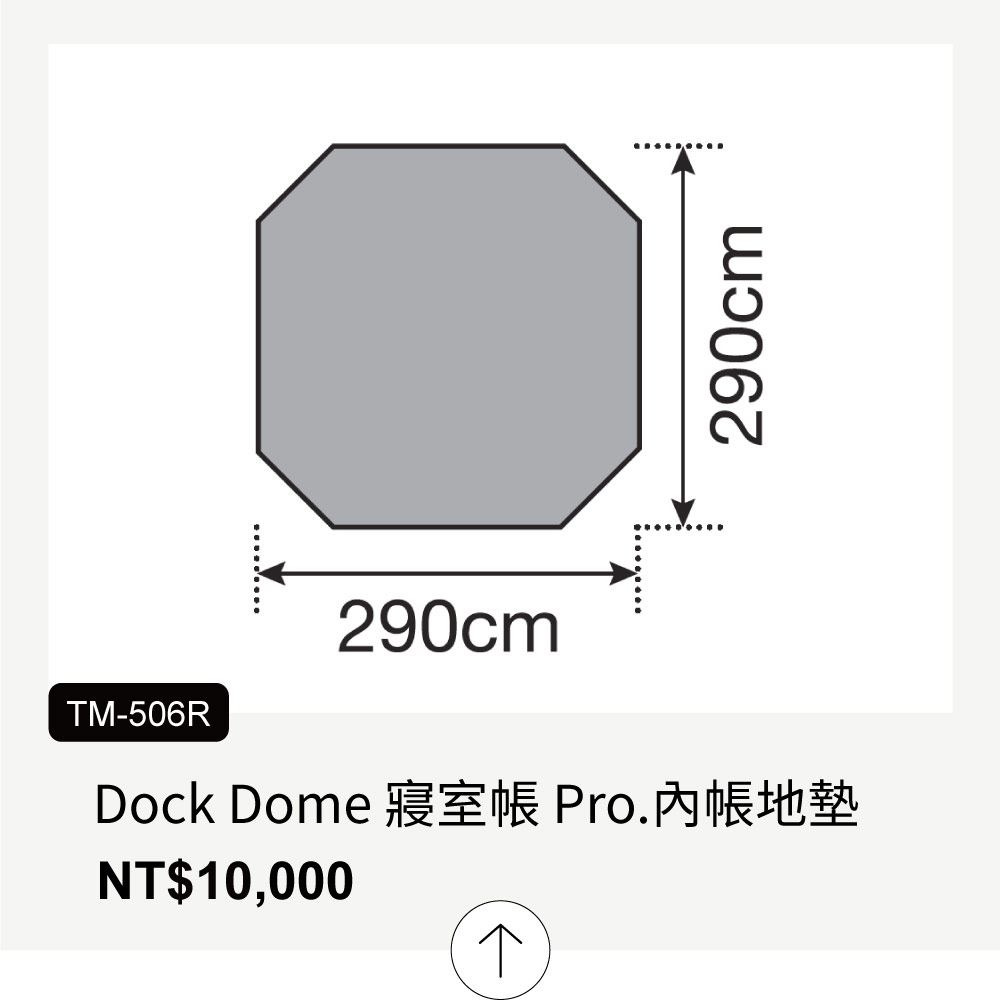
Task: Tap the back-to-top arrow button
Action: (500, 947)
